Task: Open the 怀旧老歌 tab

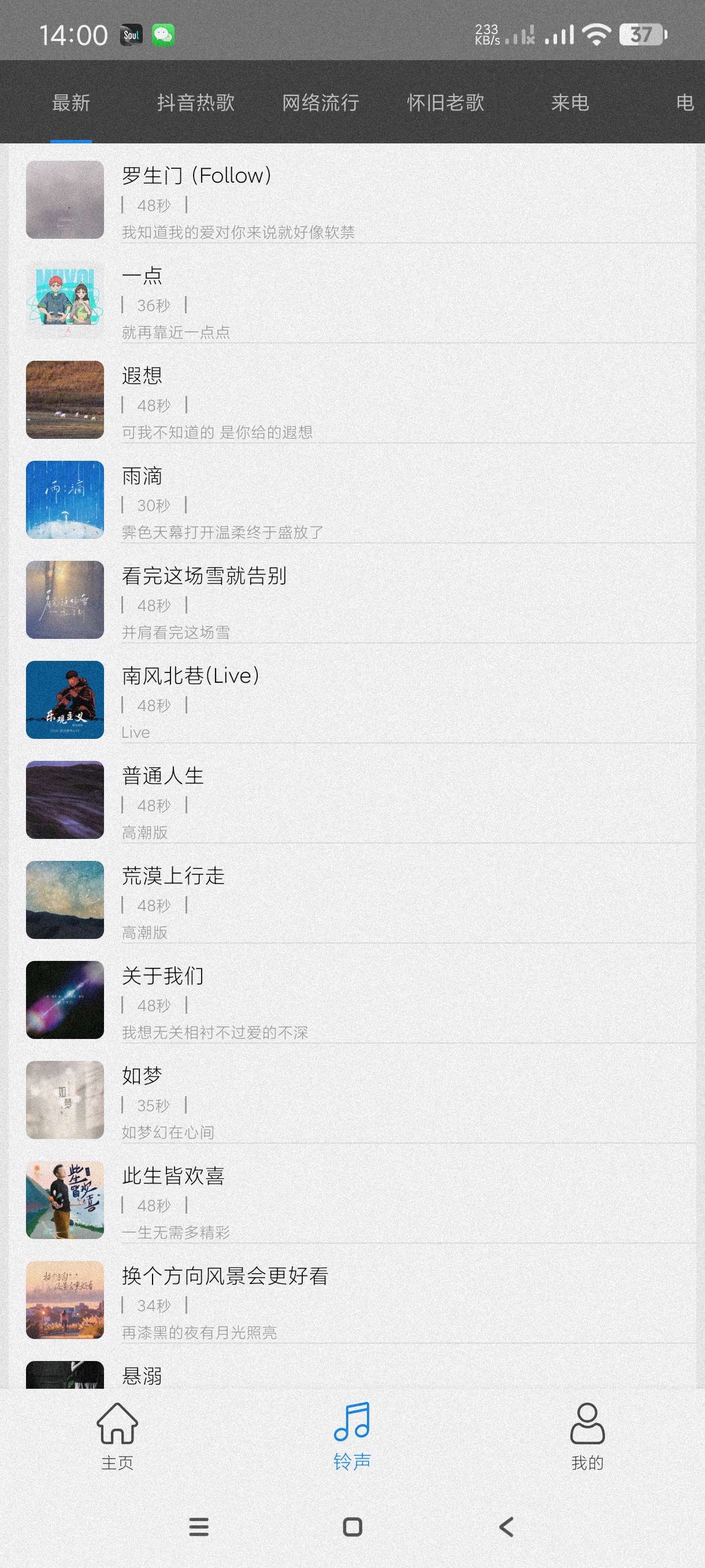Action: 446,103
